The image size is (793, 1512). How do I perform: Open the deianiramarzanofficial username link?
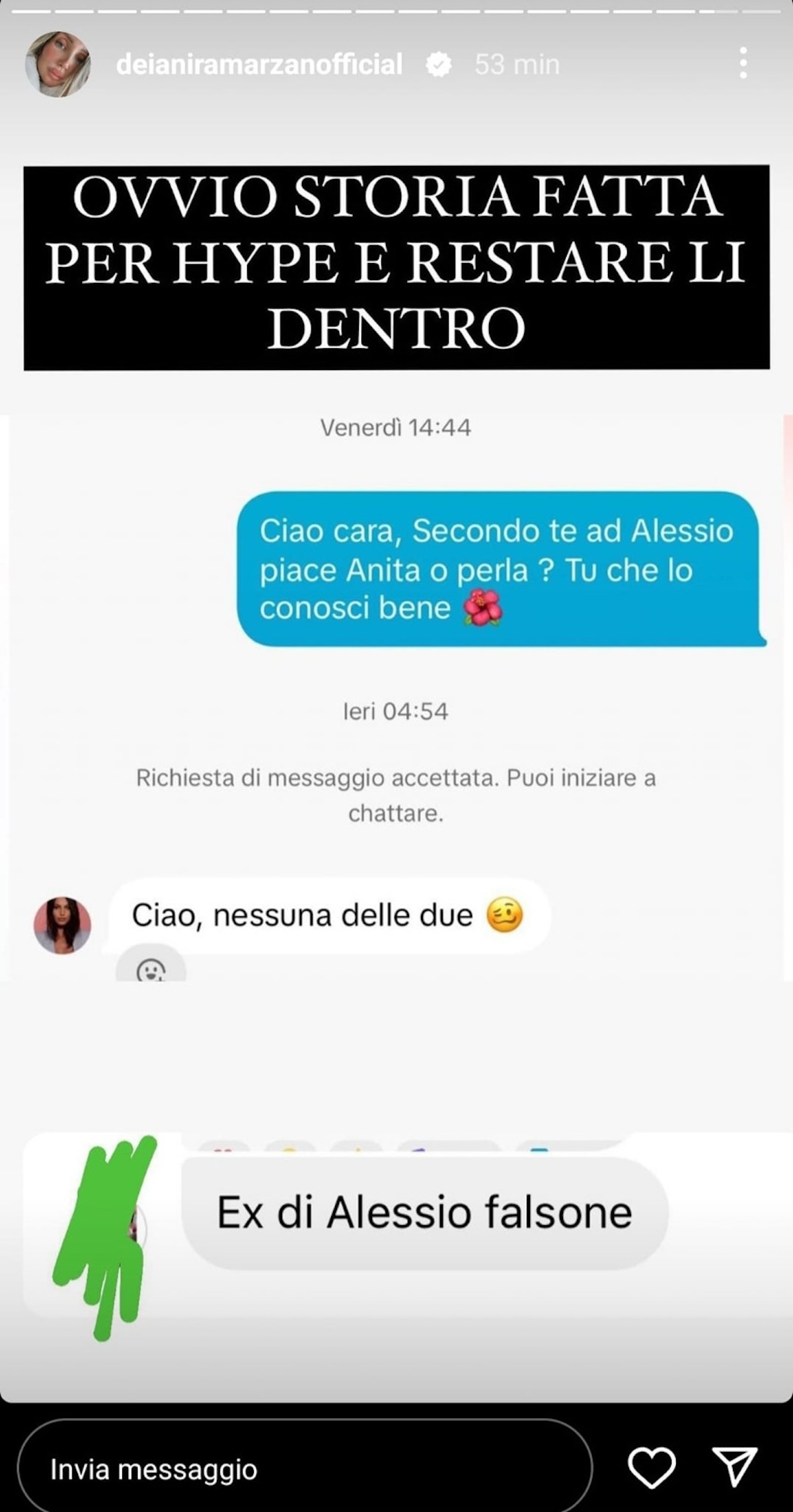point(259,65)
